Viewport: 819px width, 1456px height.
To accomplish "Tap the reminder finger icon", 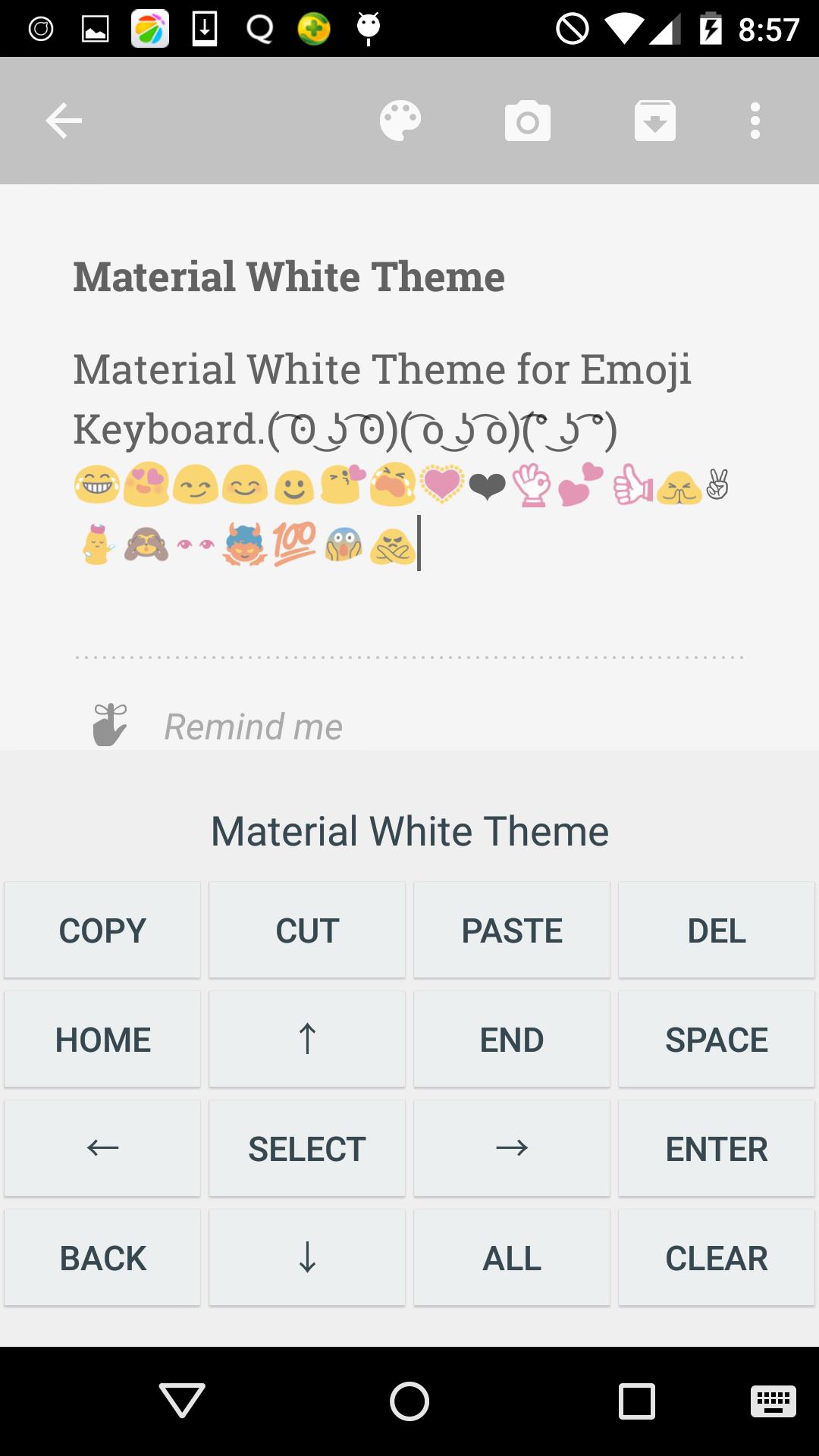I will coord(110,725).
